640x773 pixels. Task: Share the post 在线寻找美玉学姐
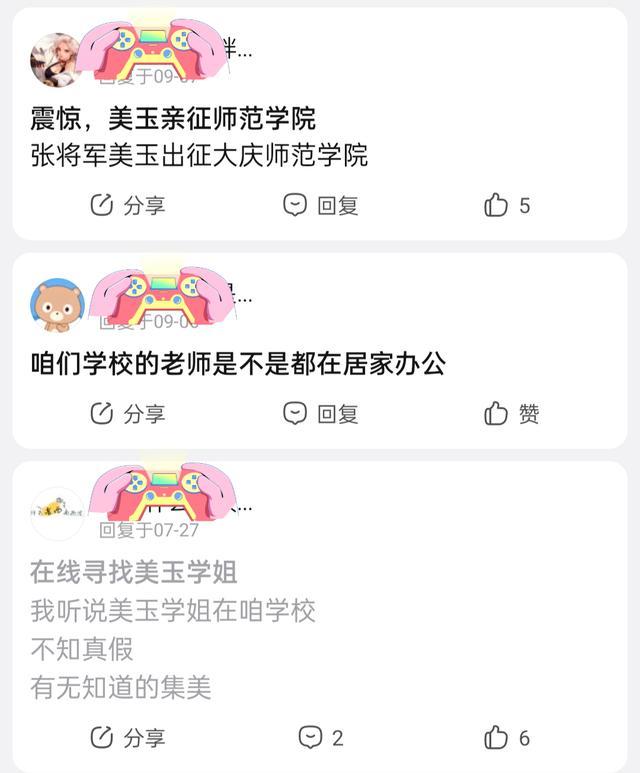pos(127,739)
